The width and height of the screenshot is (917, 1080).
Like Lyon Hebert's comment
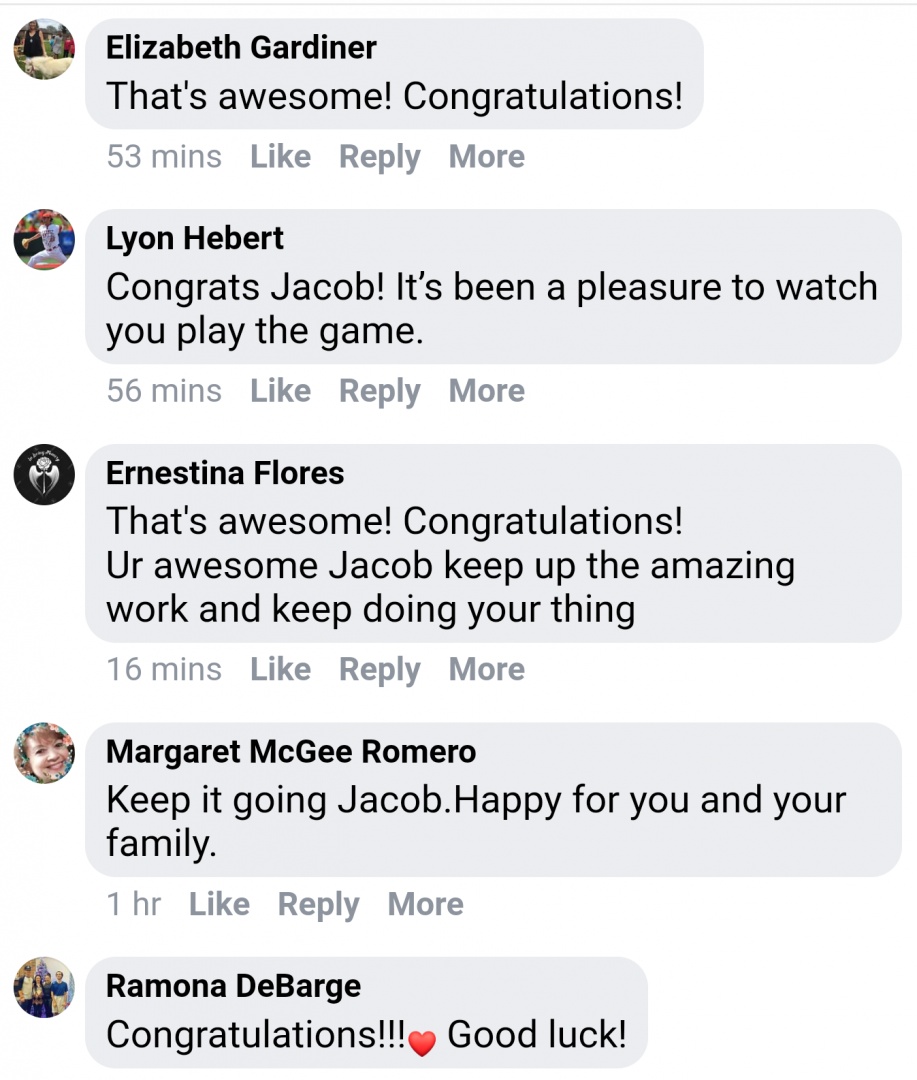280,391
